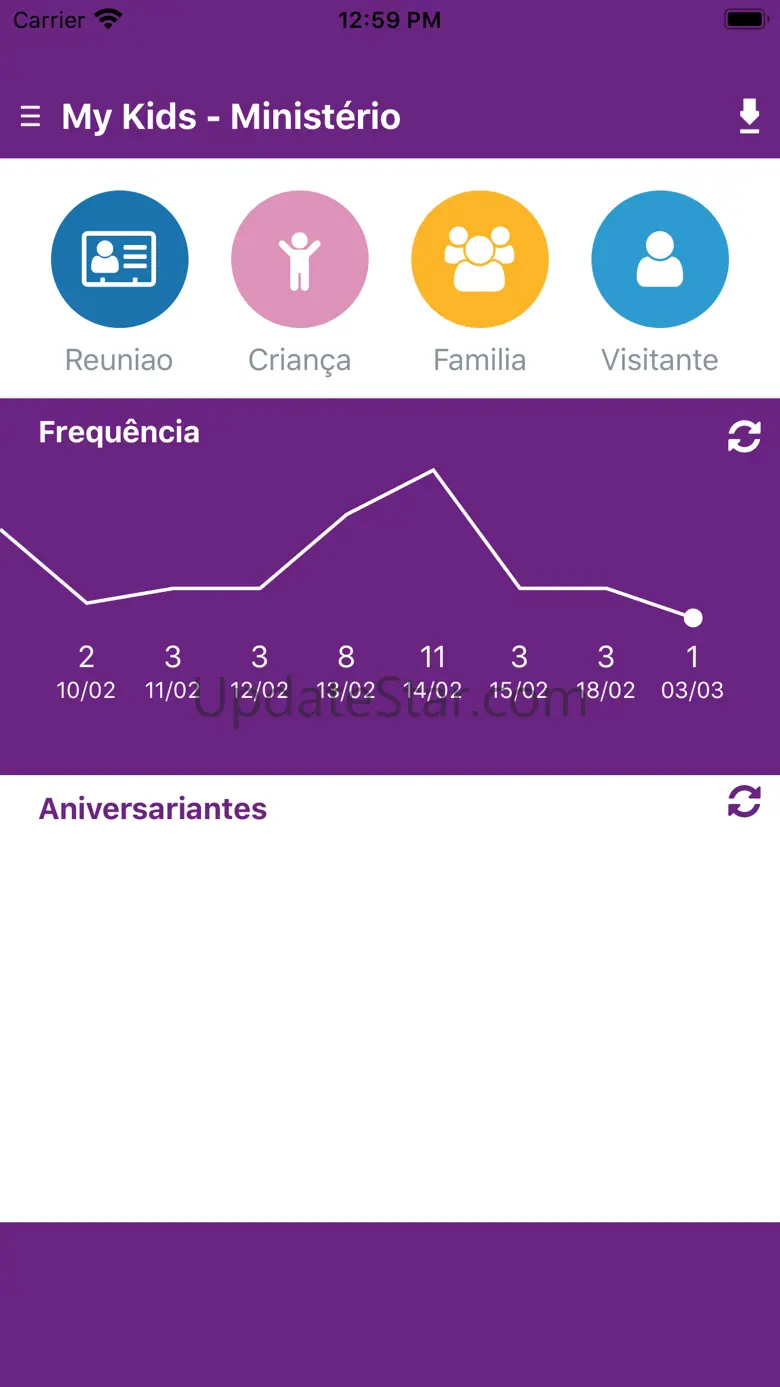Refresh the Aniversariantes list
The image size is (780, 1387).
[x=744, y=802]
